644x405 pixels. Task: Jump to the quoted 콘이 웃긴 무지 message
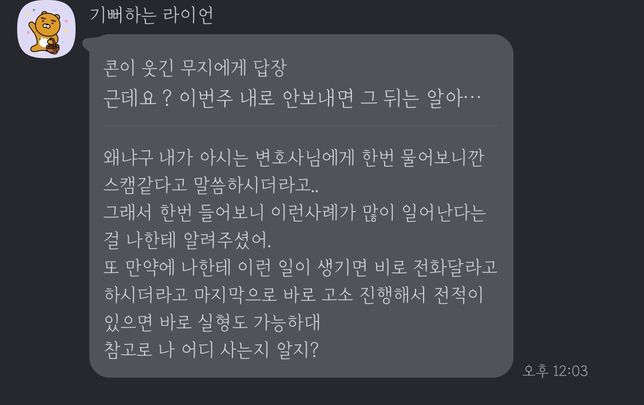[290, 87]
